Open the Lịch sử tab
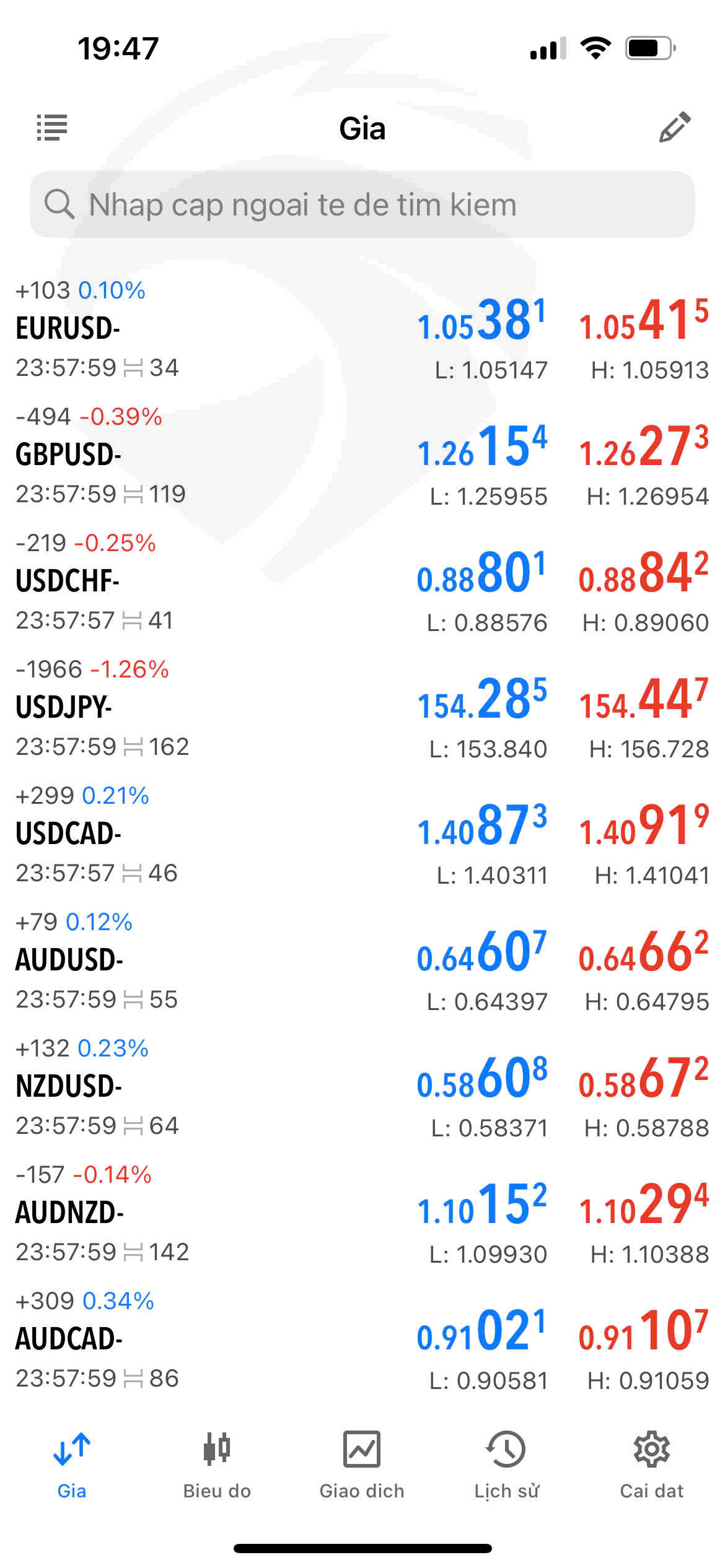The image size is (725, 1568). click(x=506, y=1465)
